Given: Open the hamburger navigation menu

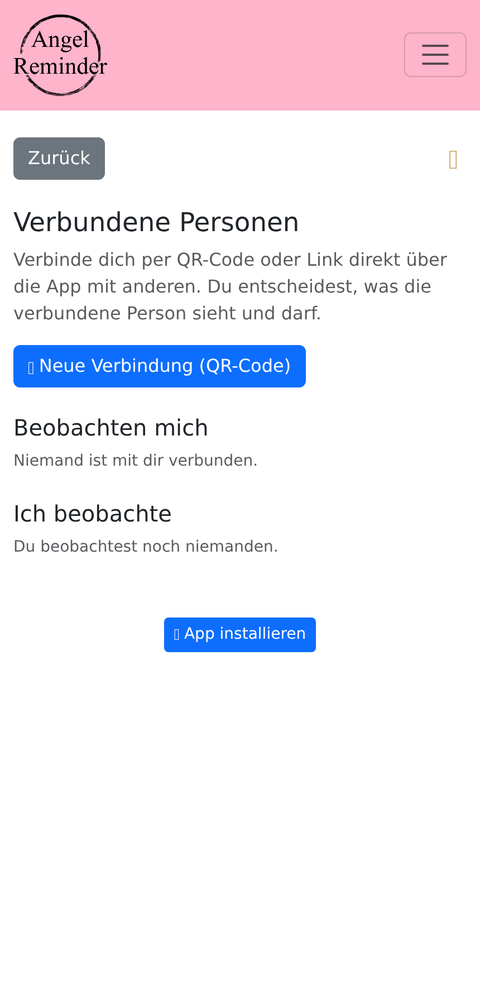Looking at the screenshot, I should 435,55.
